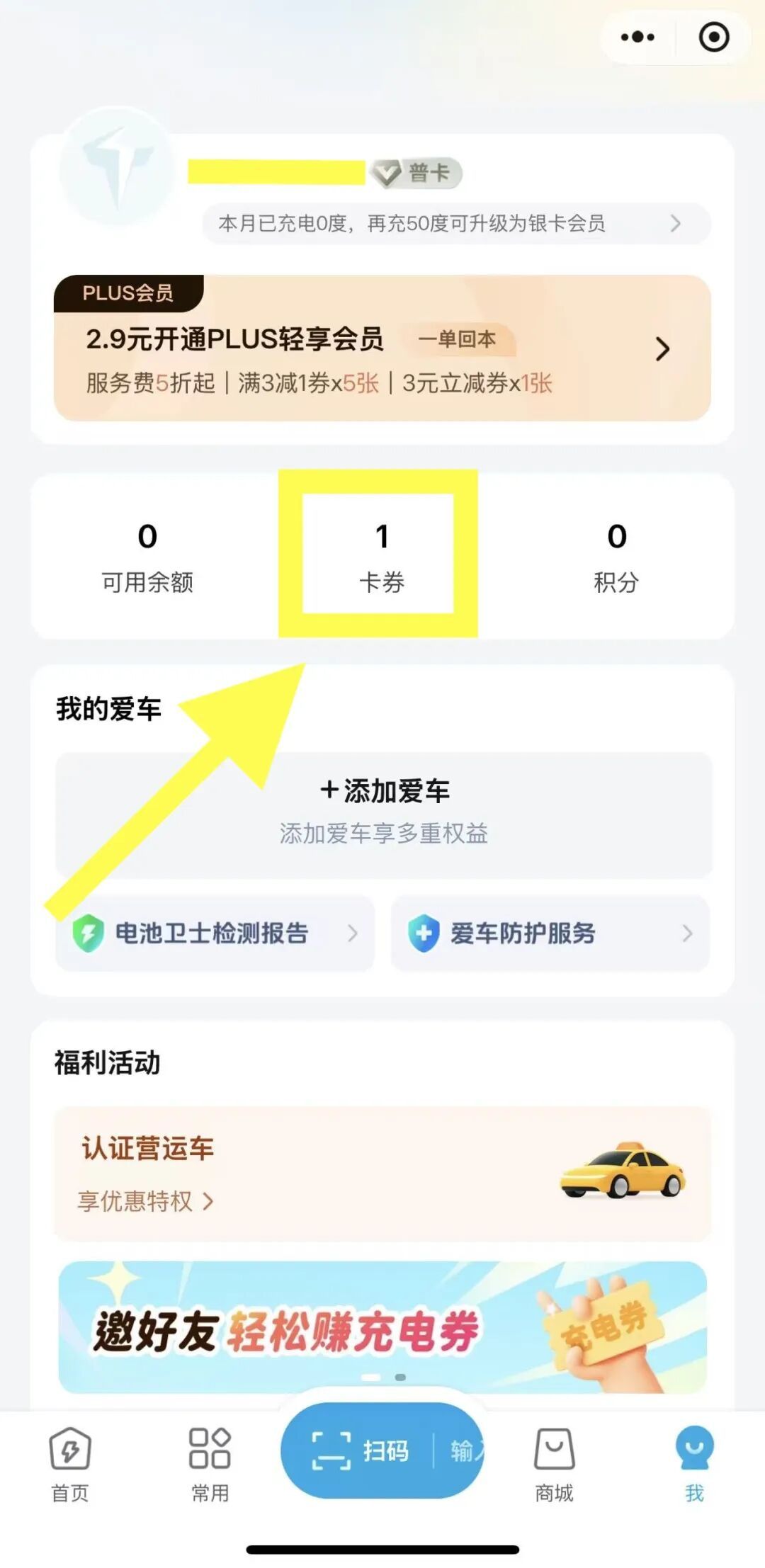The image size is (765, 1568).
Task: Open 卡券 coupons
Action: coord(381,557)
